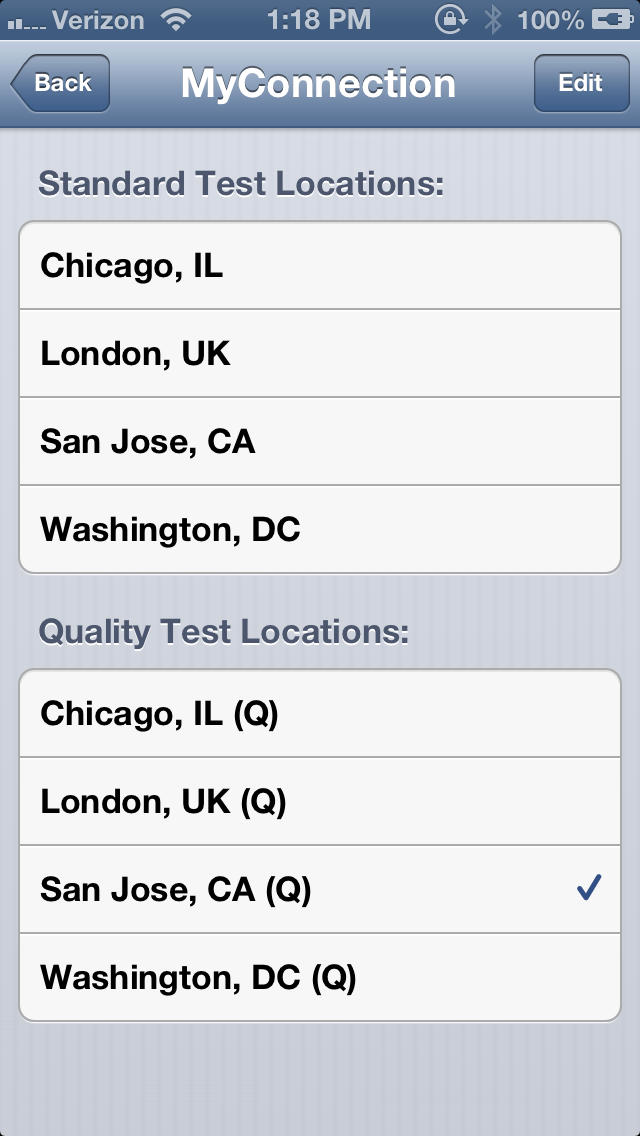The image size is (640, 1136).
Task: Pick San Jose, CA standard location
Action: point(320,440)
